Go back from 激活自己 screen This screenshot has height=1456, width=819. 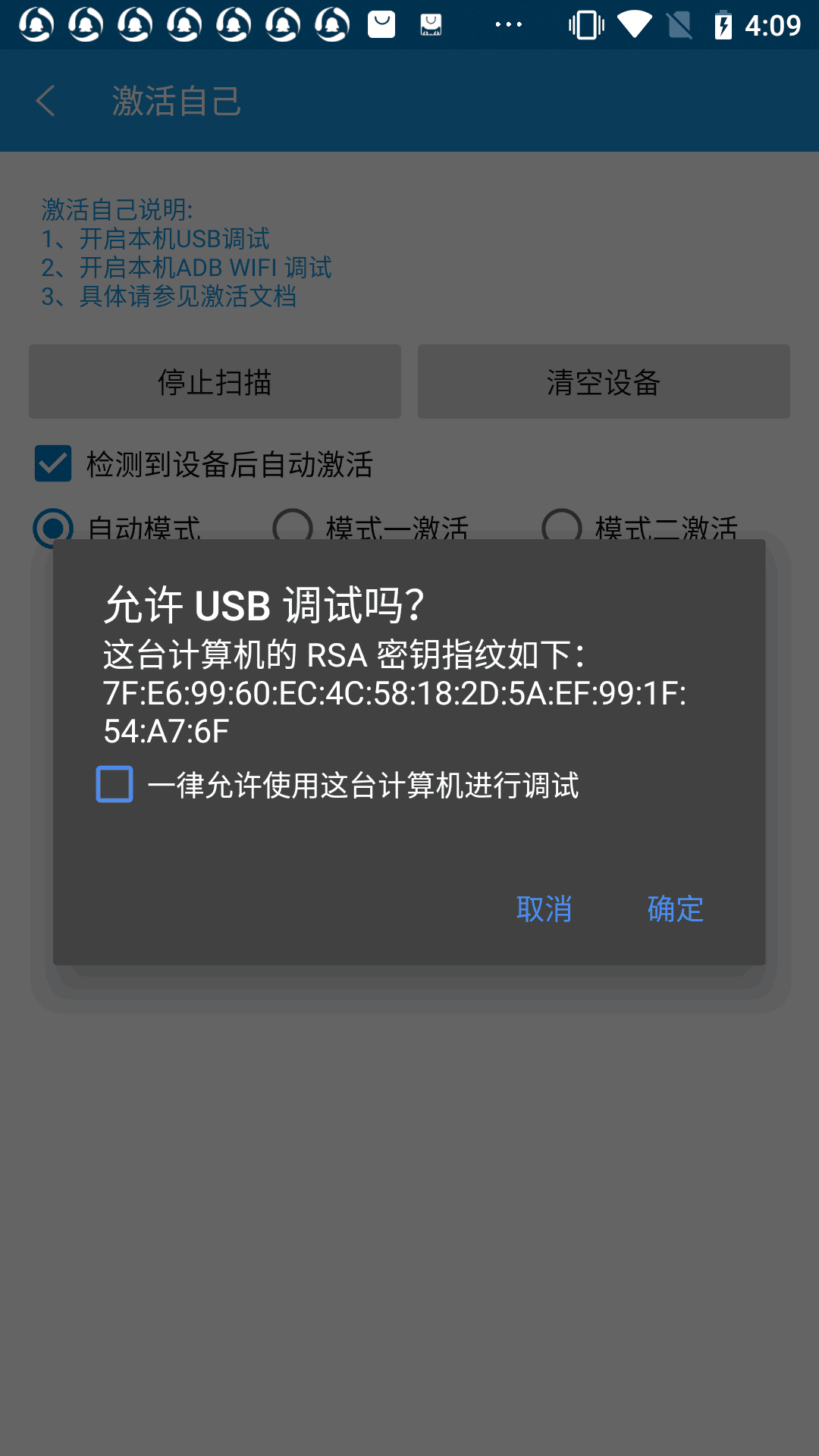coord(45,101)
